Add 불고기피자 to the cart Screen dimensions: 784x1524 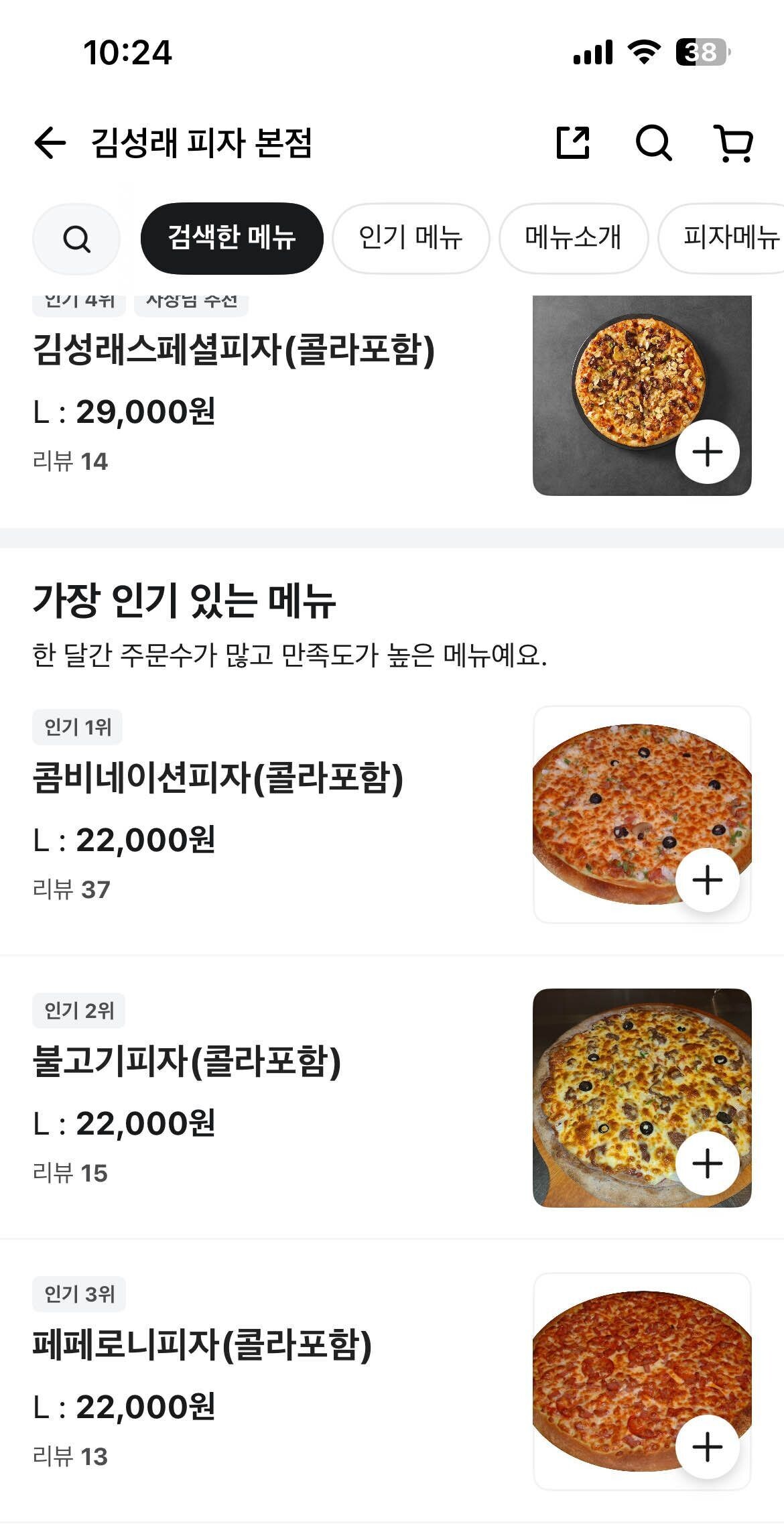707,1163
